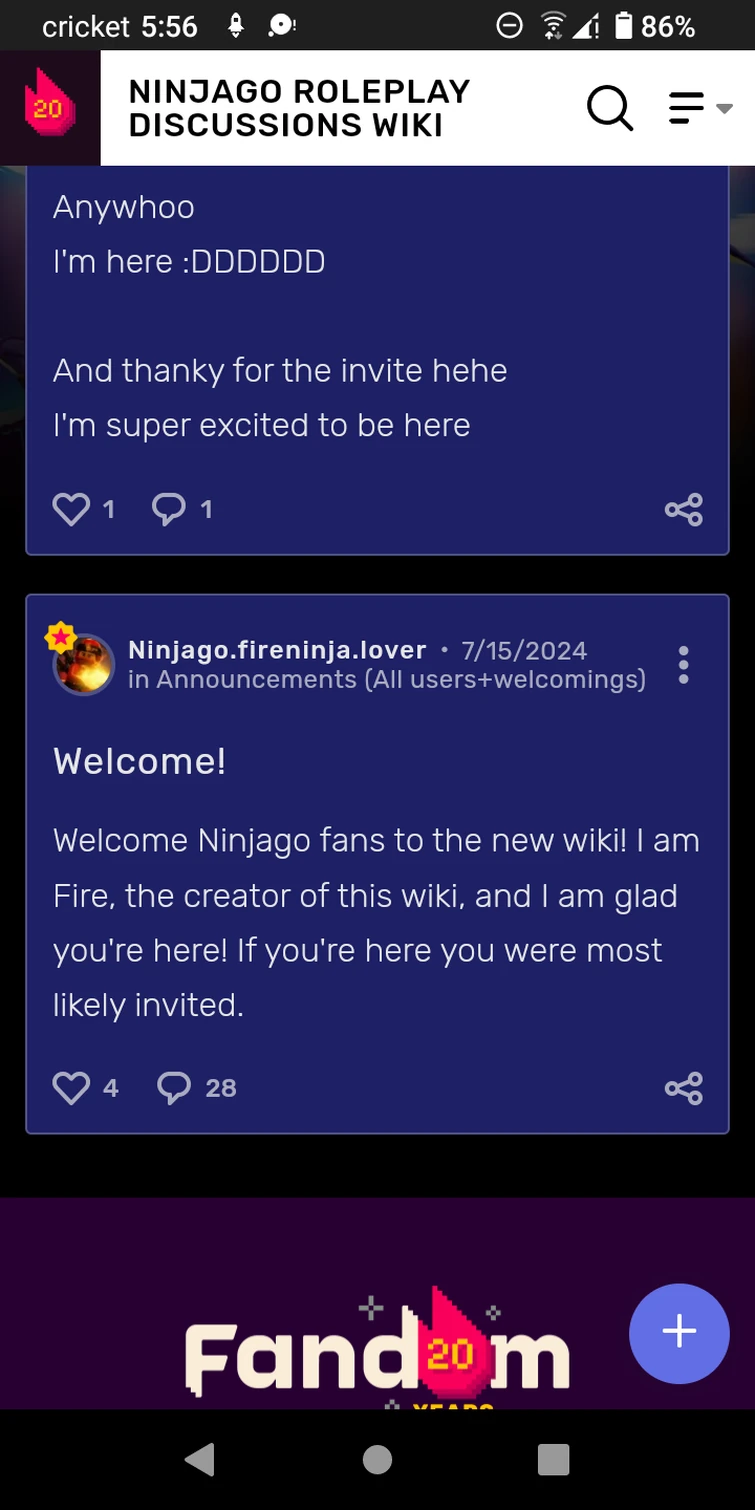Like the Anywhoo post
Image resolution: width=755 pixels, height=1510 pixels.
(71, 509)
